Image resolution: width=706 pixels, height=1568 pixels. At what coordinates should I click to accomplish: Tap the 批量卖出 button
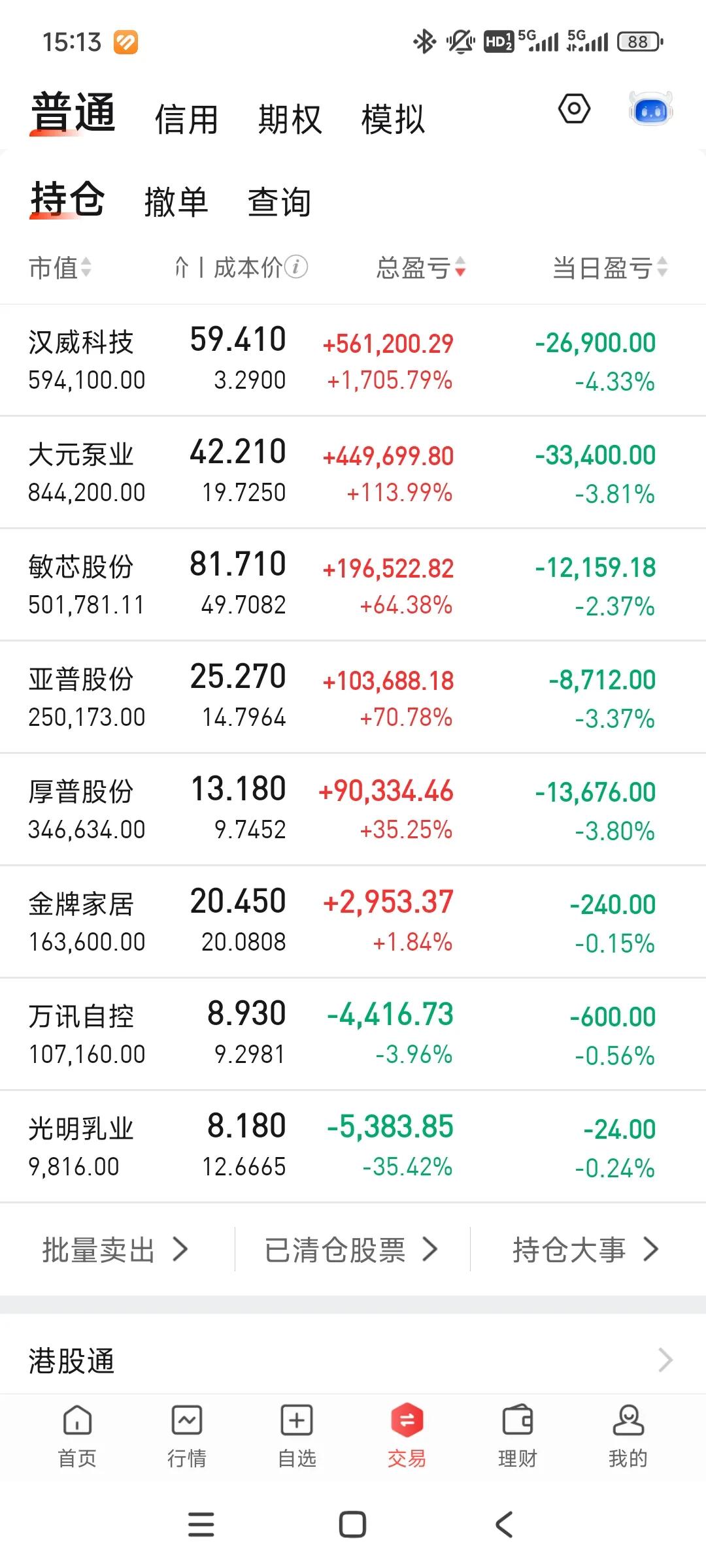114,1249
